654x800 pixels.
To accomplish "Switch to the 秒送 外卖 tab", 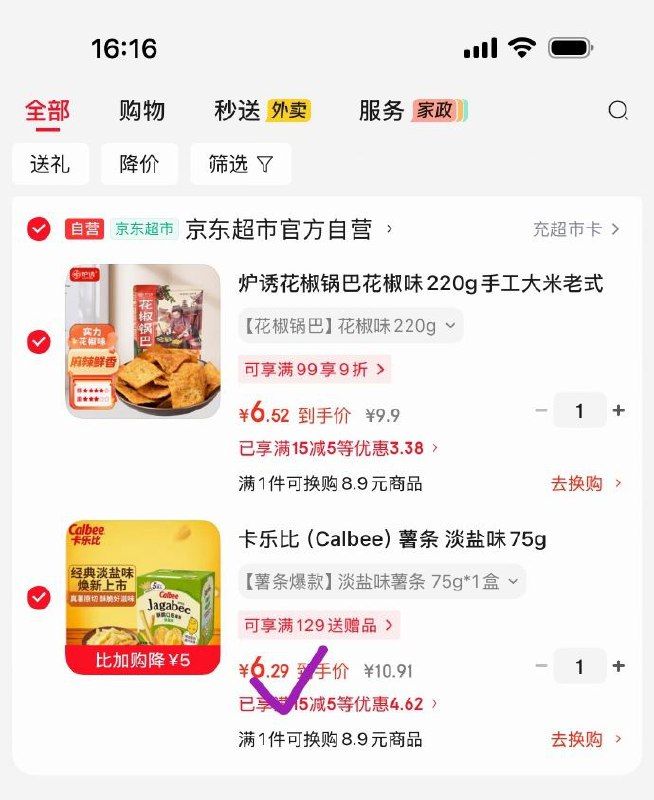I will point(262,110).
